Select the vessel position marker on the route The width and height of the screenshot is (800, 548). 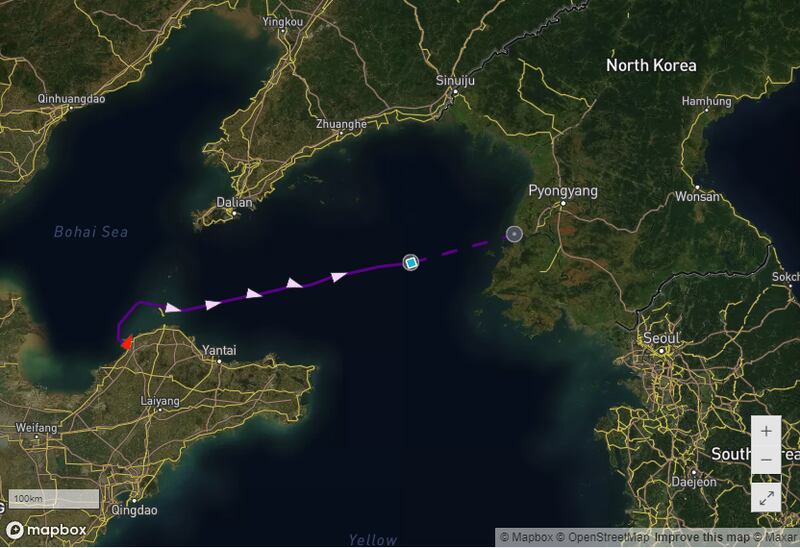point(410,262)
